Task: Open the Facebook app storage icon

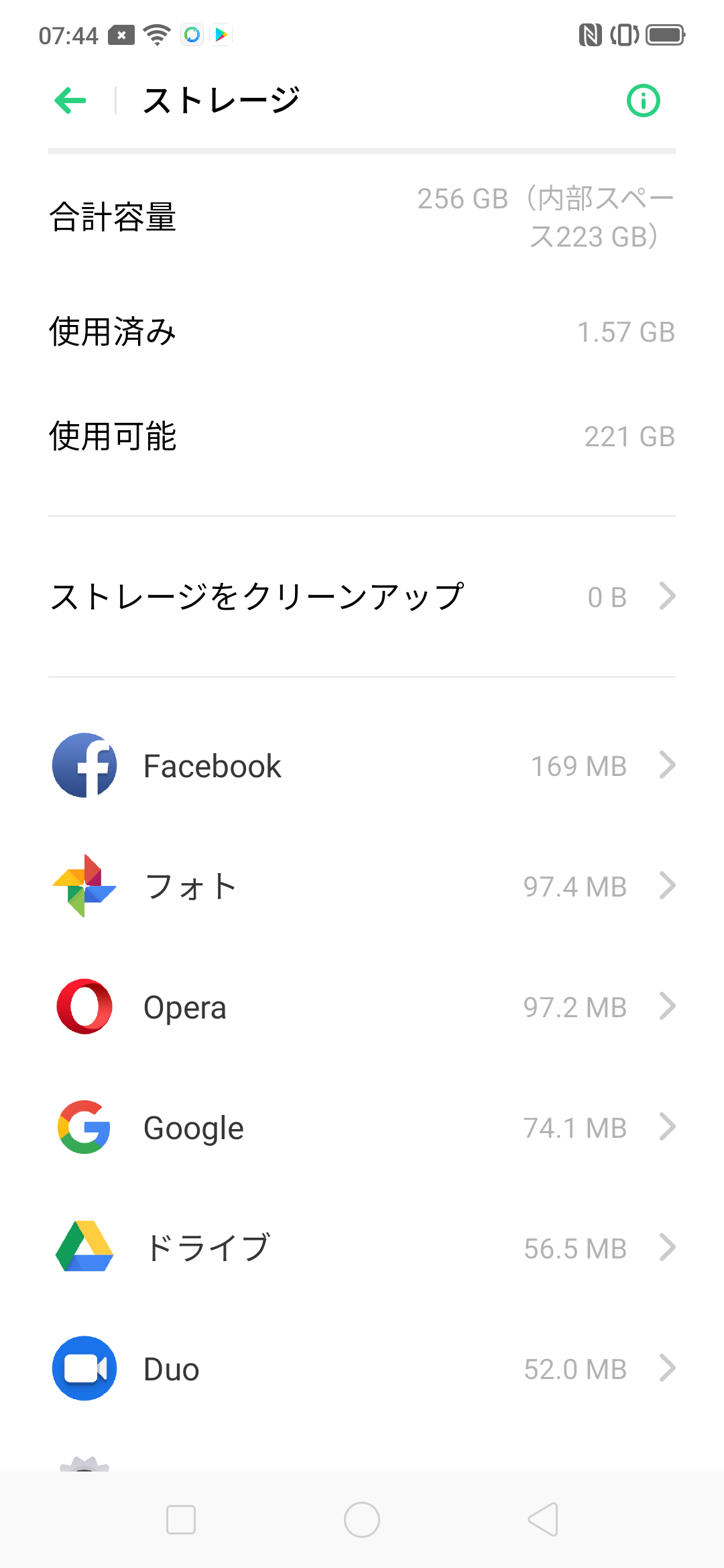Action: coord(83,765)
